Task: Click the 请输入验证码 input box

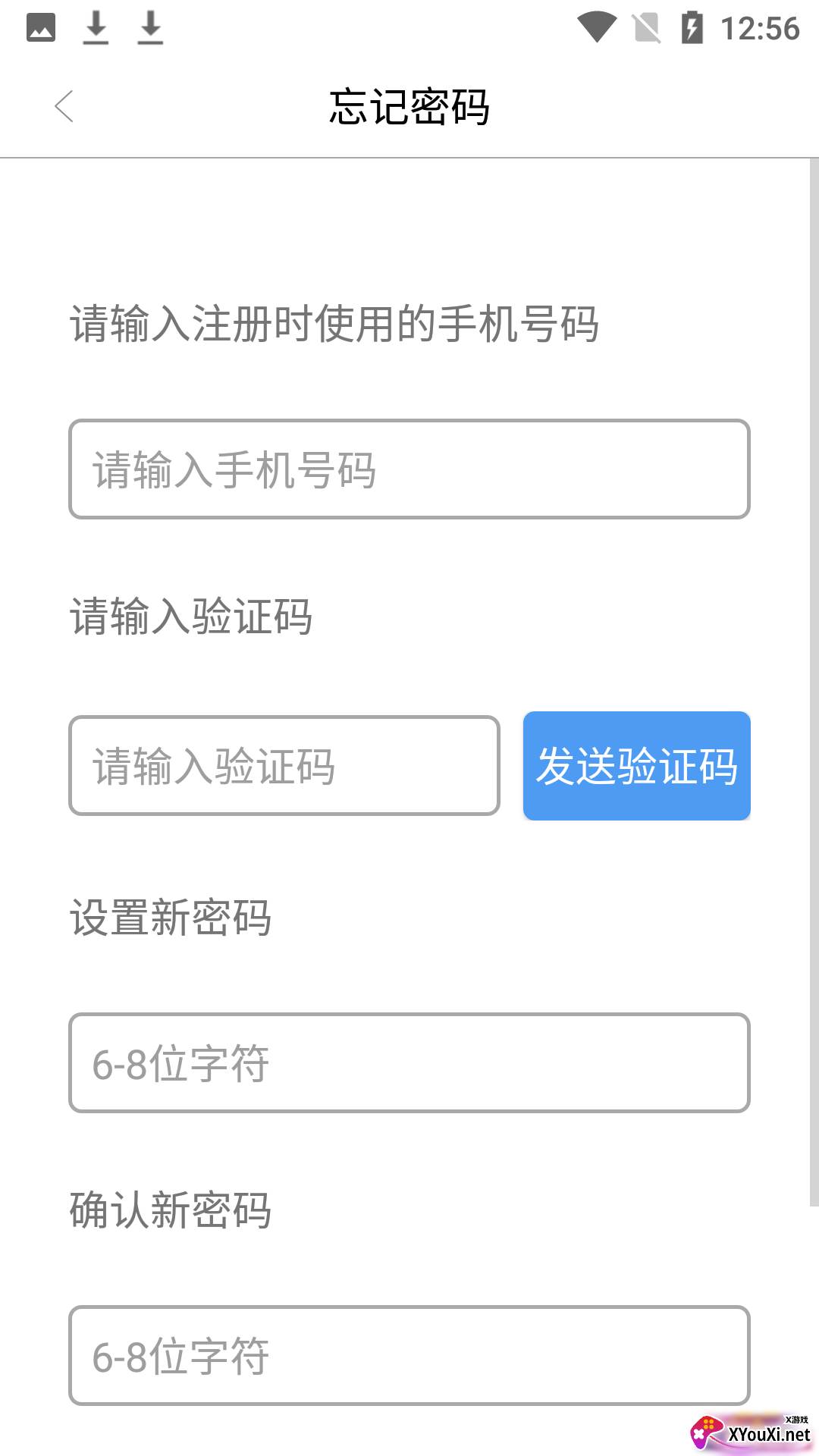Action: (x=284, y=766)
